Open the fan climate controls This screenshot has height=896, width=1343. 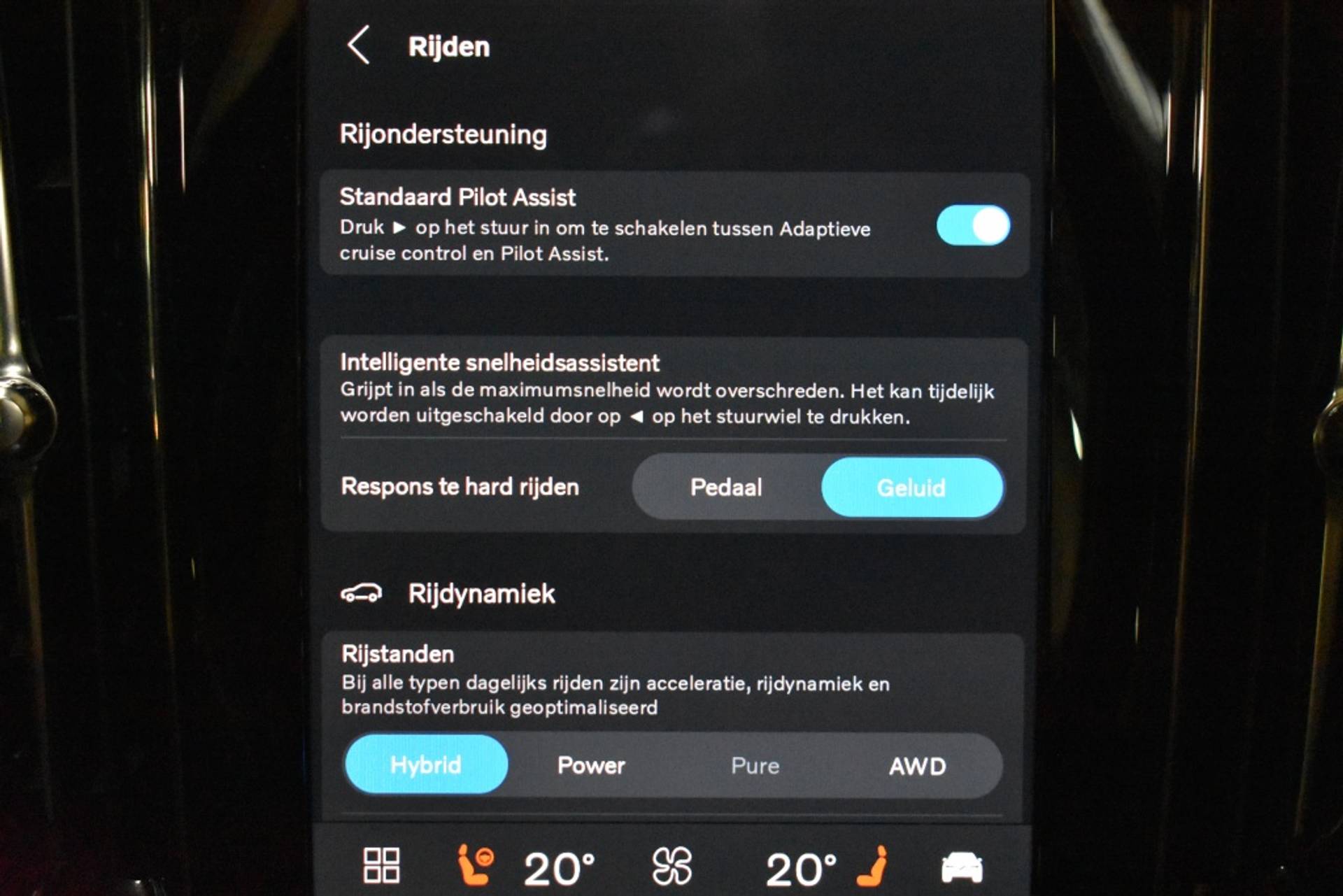pyautogui.click(x=671, y=867)
